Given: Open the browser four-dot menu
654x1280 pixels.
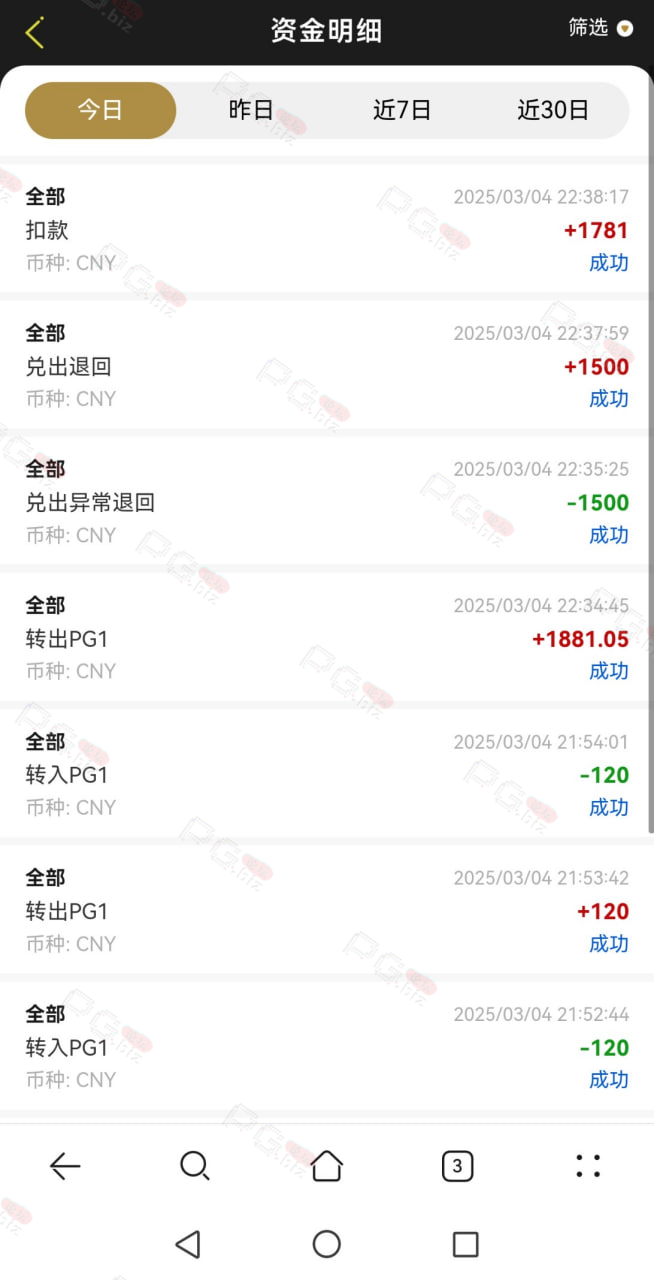Looking at the screenshot, I should tap(588, 1166).
